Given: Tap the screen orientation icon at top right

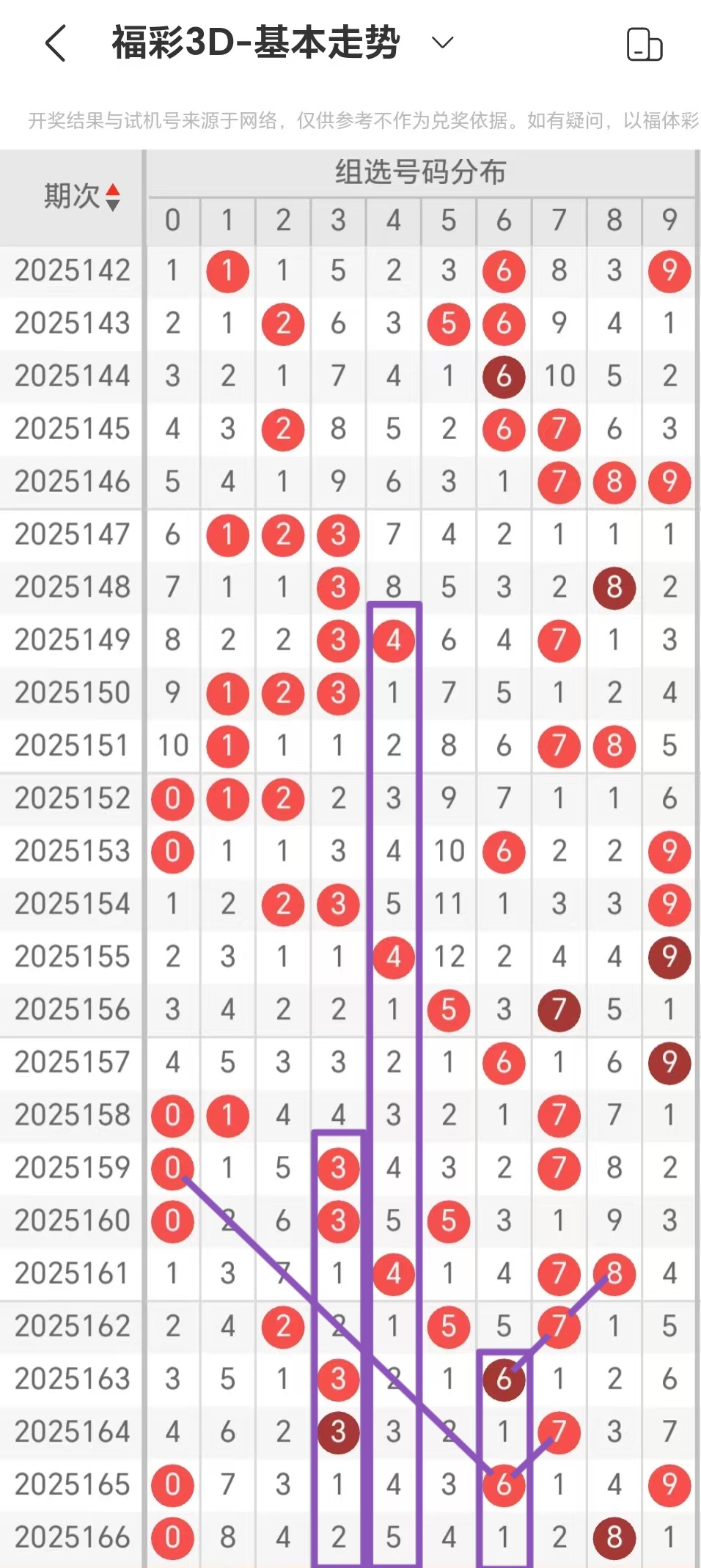Looking at the screenshot, I should point(645,44).
